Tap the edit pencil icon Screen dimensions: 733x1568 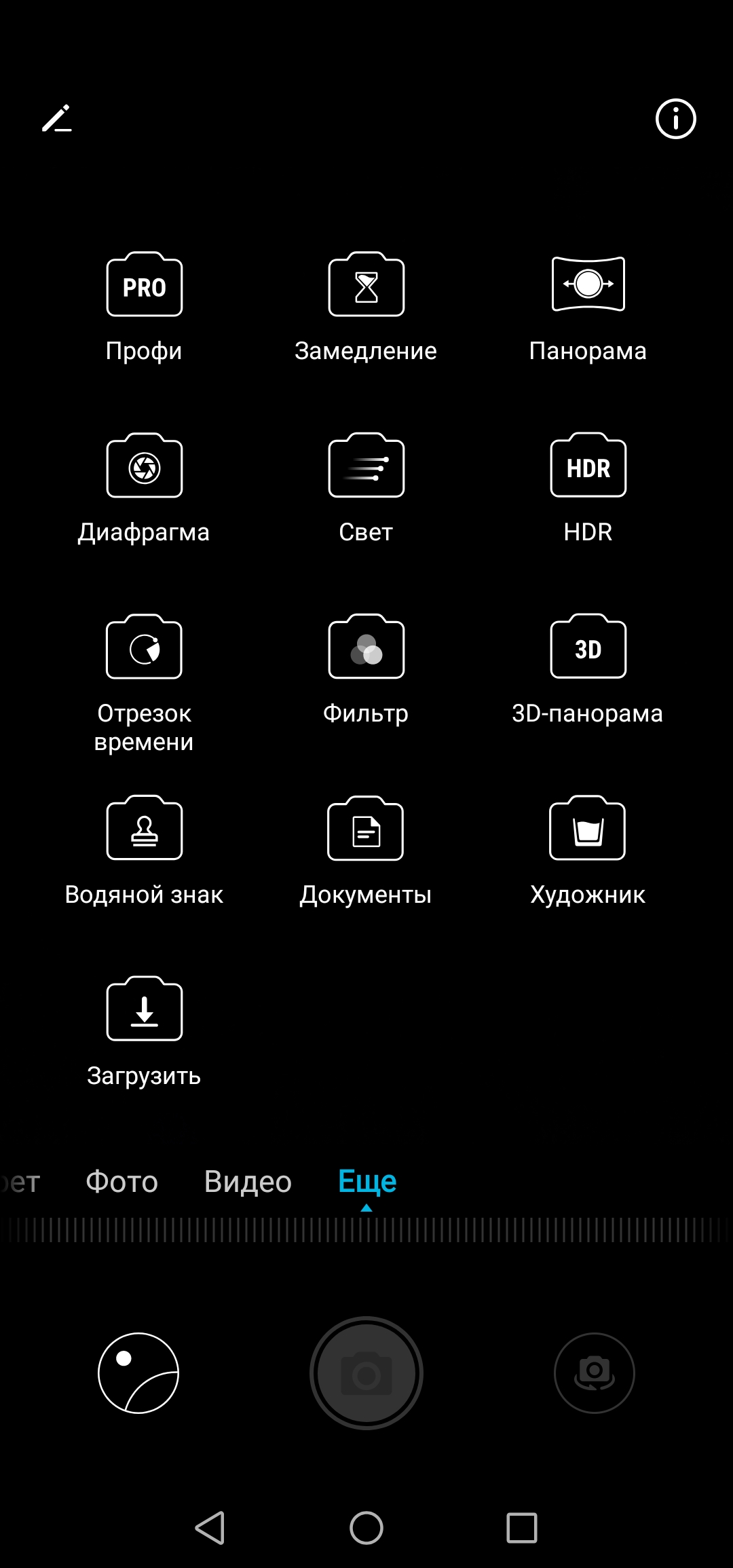click(x=57, y=119)
